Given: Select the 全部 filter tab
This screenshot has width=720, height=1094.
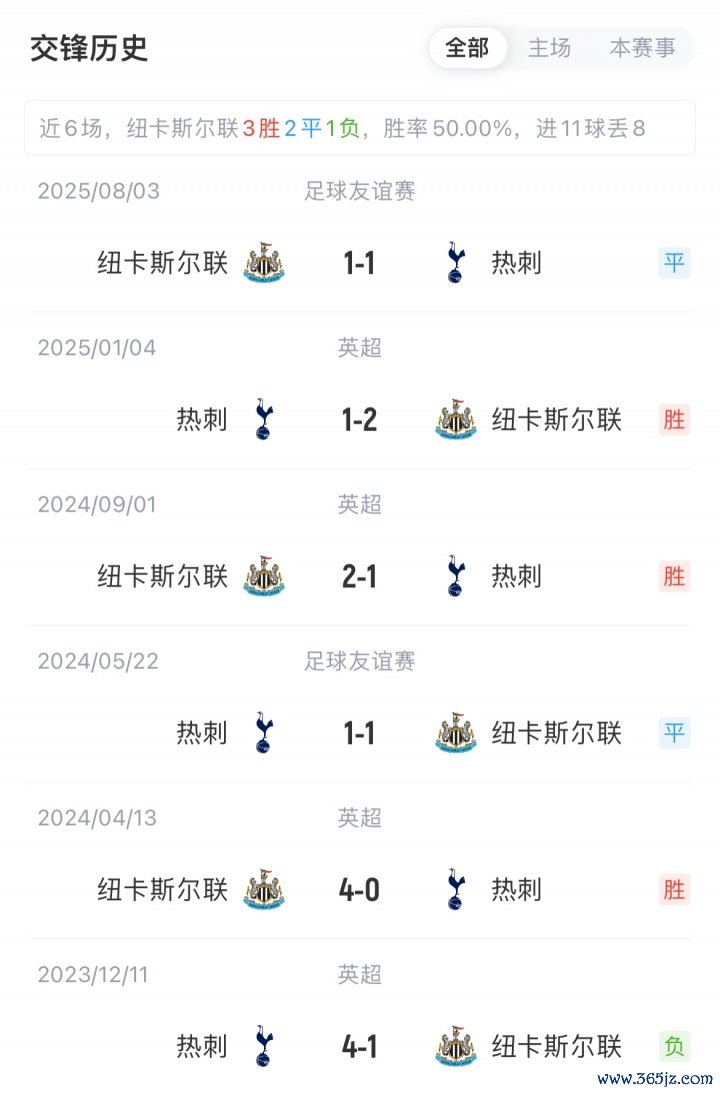Looking at the screenshot, I should (467, 48).
